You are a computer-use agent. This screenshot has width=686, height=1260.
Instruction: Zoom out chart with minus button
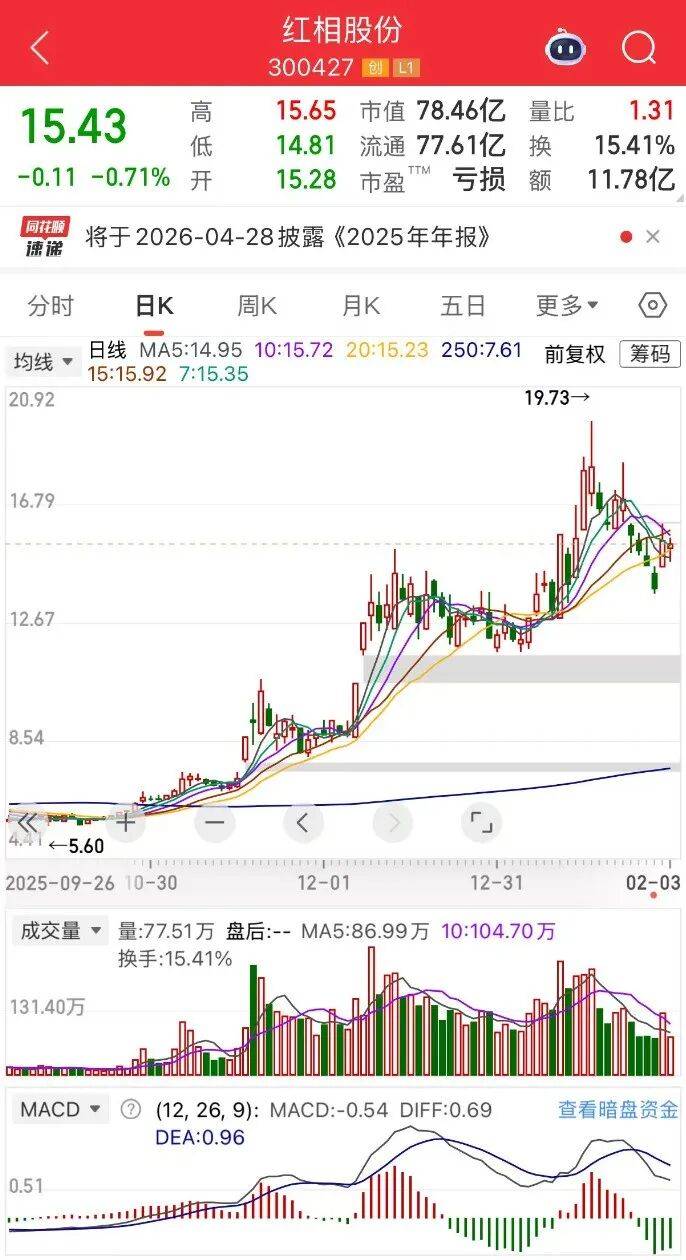214,823
